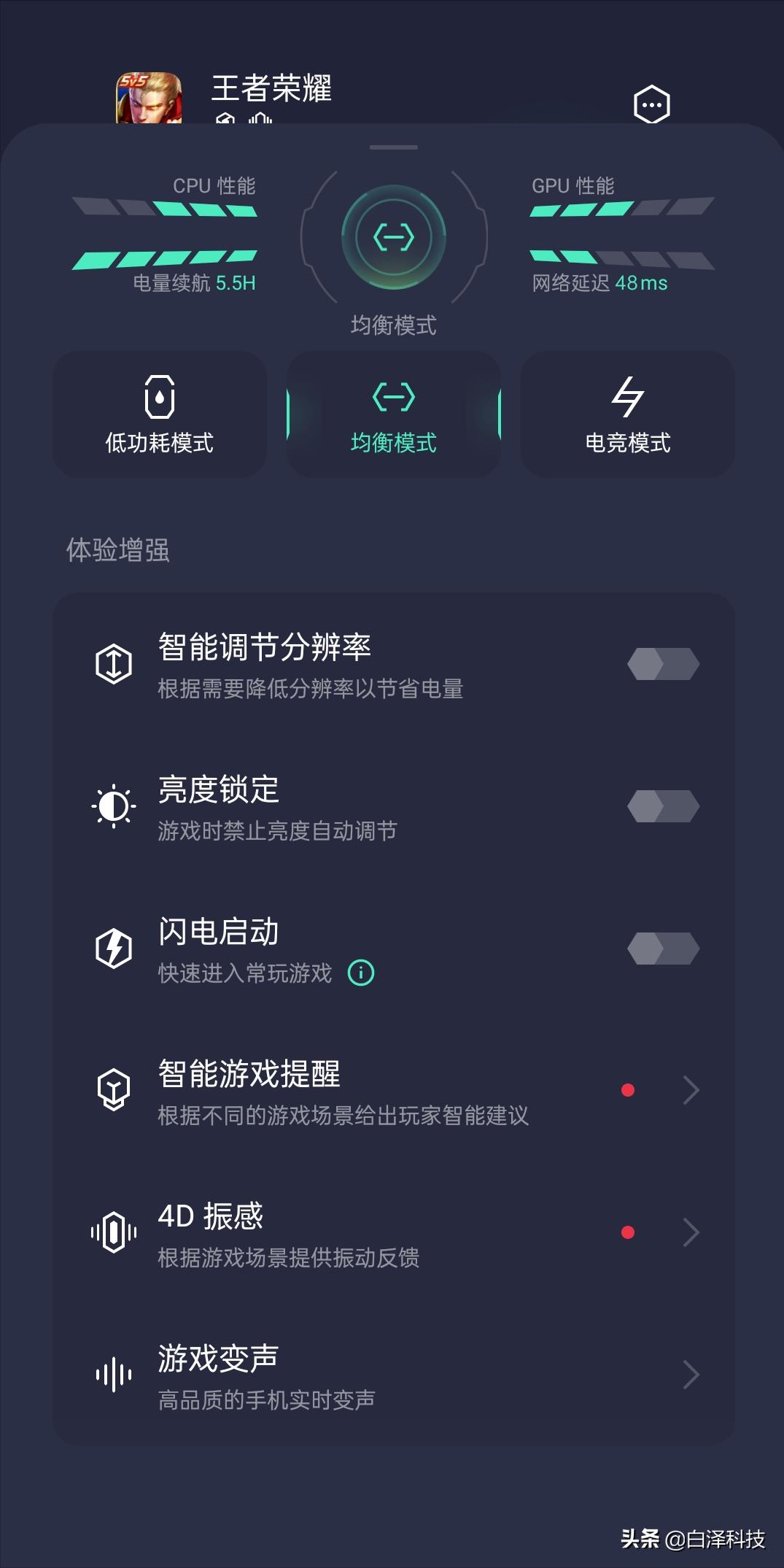The image size is (784, 1568).
Task: Enable 智能调节分辨率 with its switch
Action: point(664,665)
